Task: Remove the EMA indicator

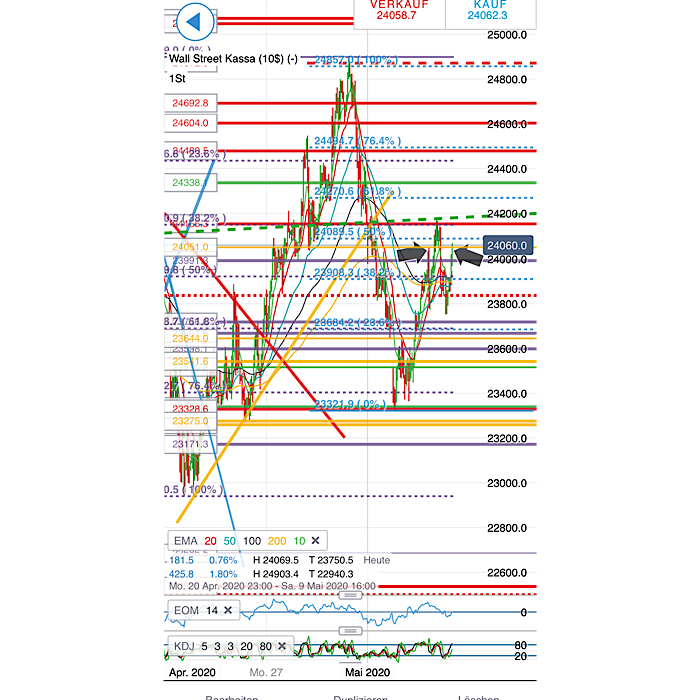Action: [315, 540]
